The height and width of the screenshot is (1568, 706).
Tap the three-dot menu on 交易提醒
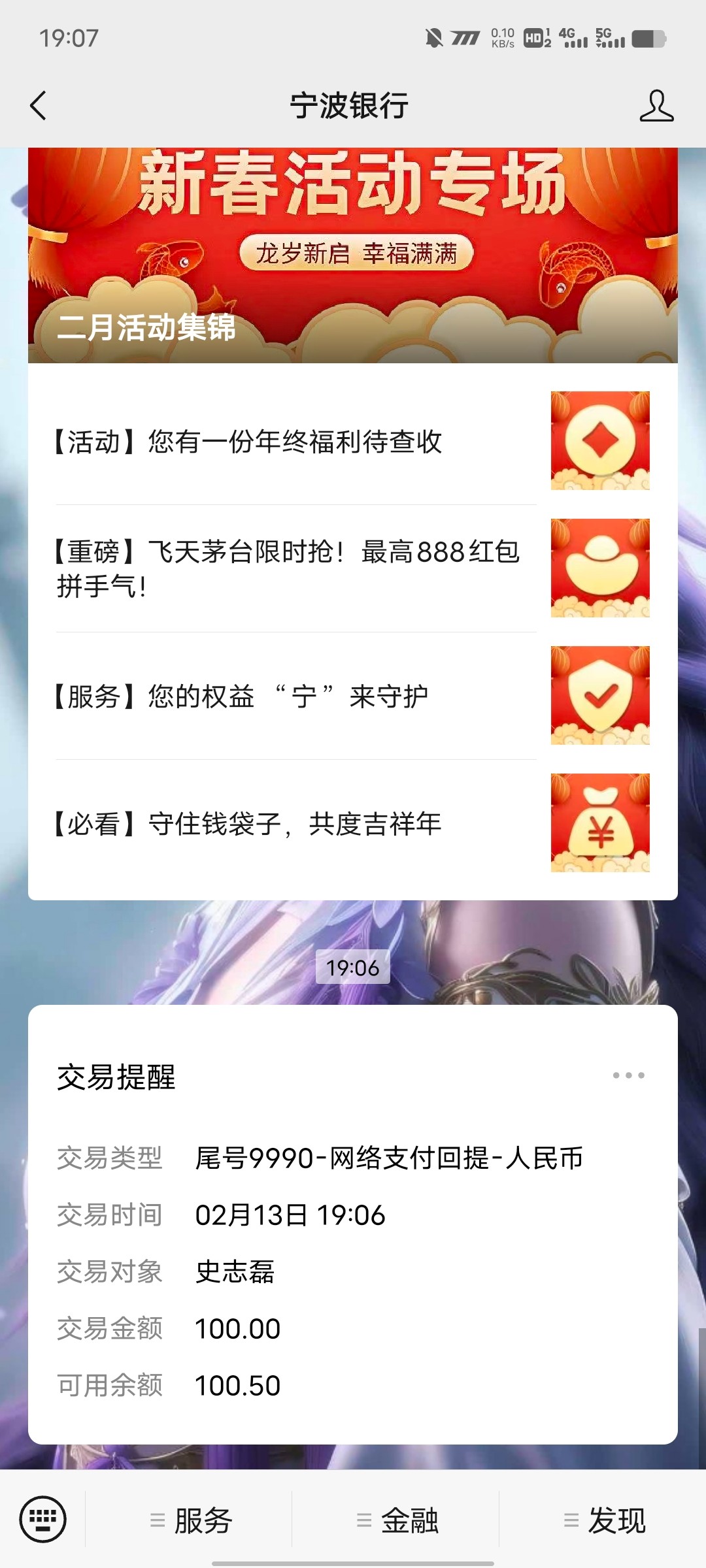pos(628,1075)
